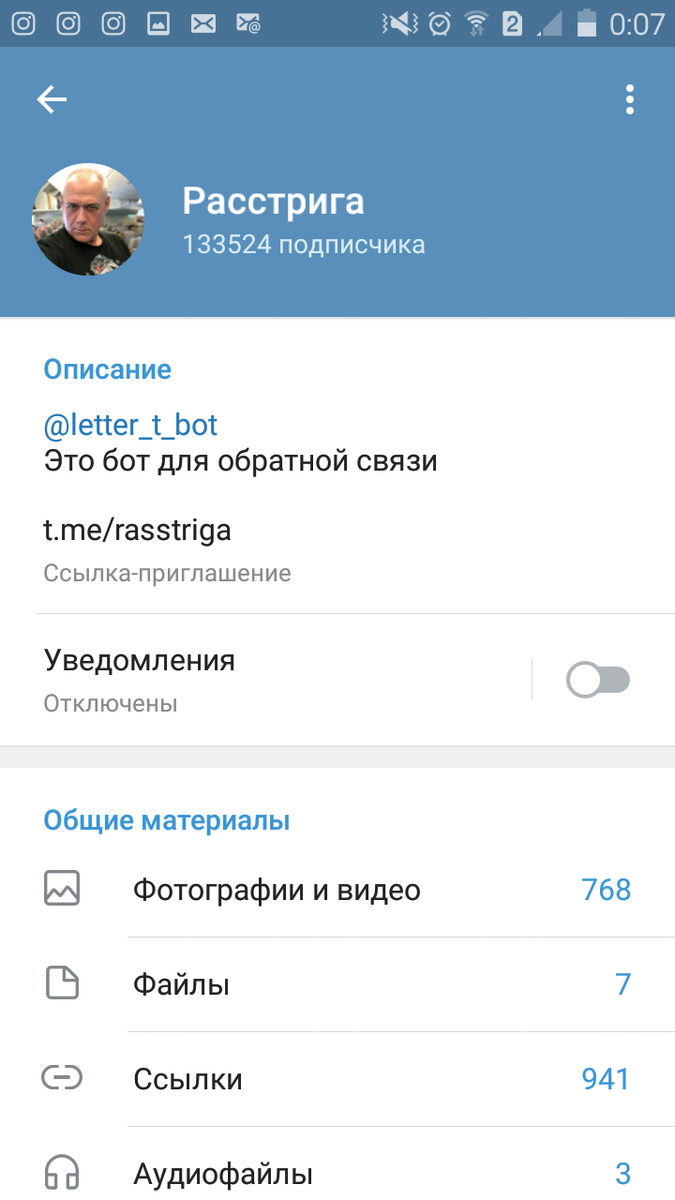The height and width of the screenshot is (1200, 675).
Task: Go back using the top arrow
Action: [52, 99]
